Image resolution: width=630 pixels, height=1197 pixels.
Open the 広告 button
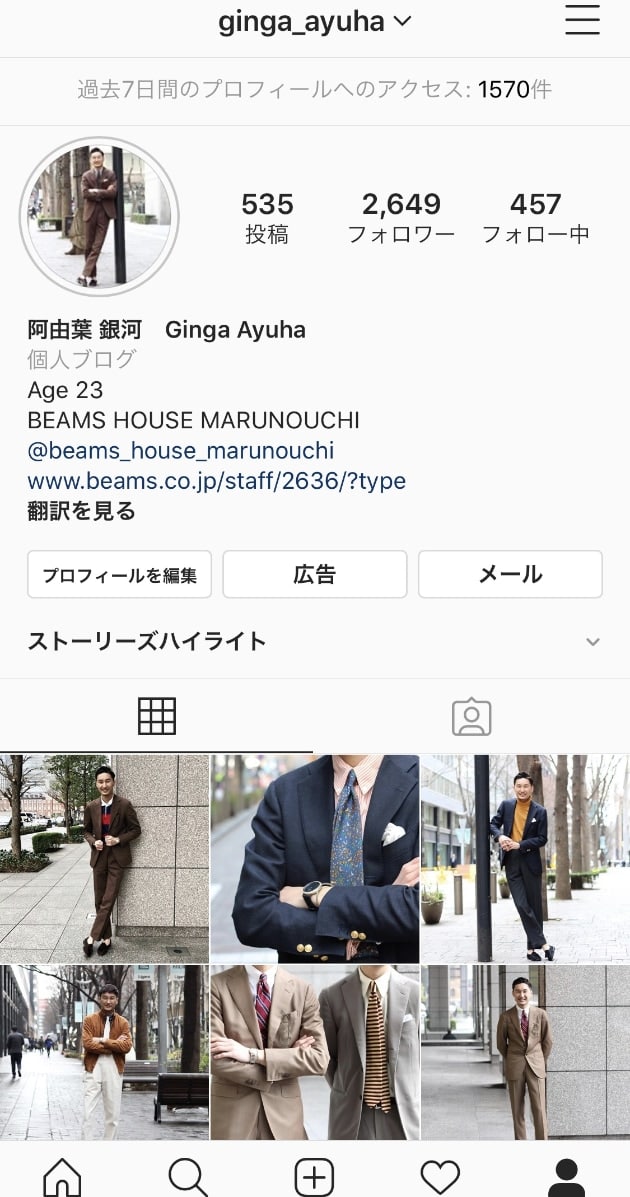[x=314, y=575]
